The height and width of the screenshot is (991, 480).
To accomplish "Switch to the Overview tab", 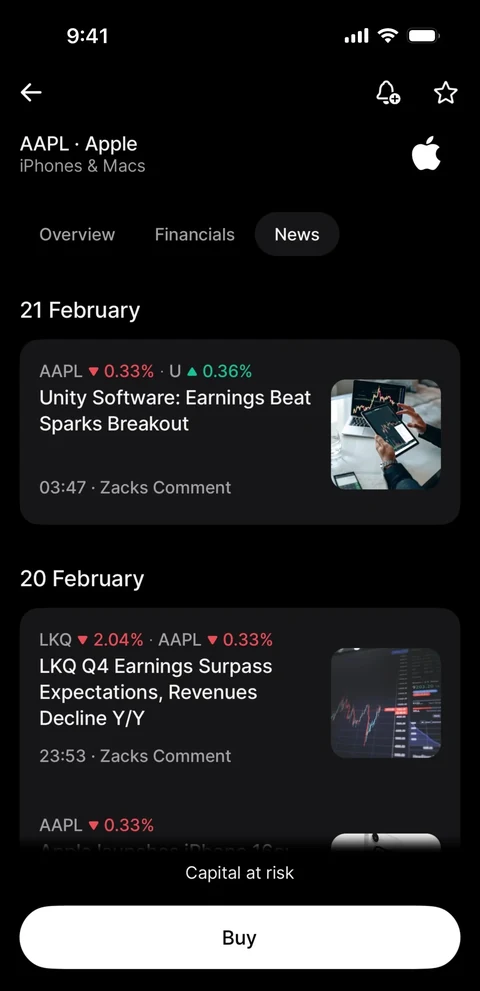I will pyautogui.click(x=77, y=234).
